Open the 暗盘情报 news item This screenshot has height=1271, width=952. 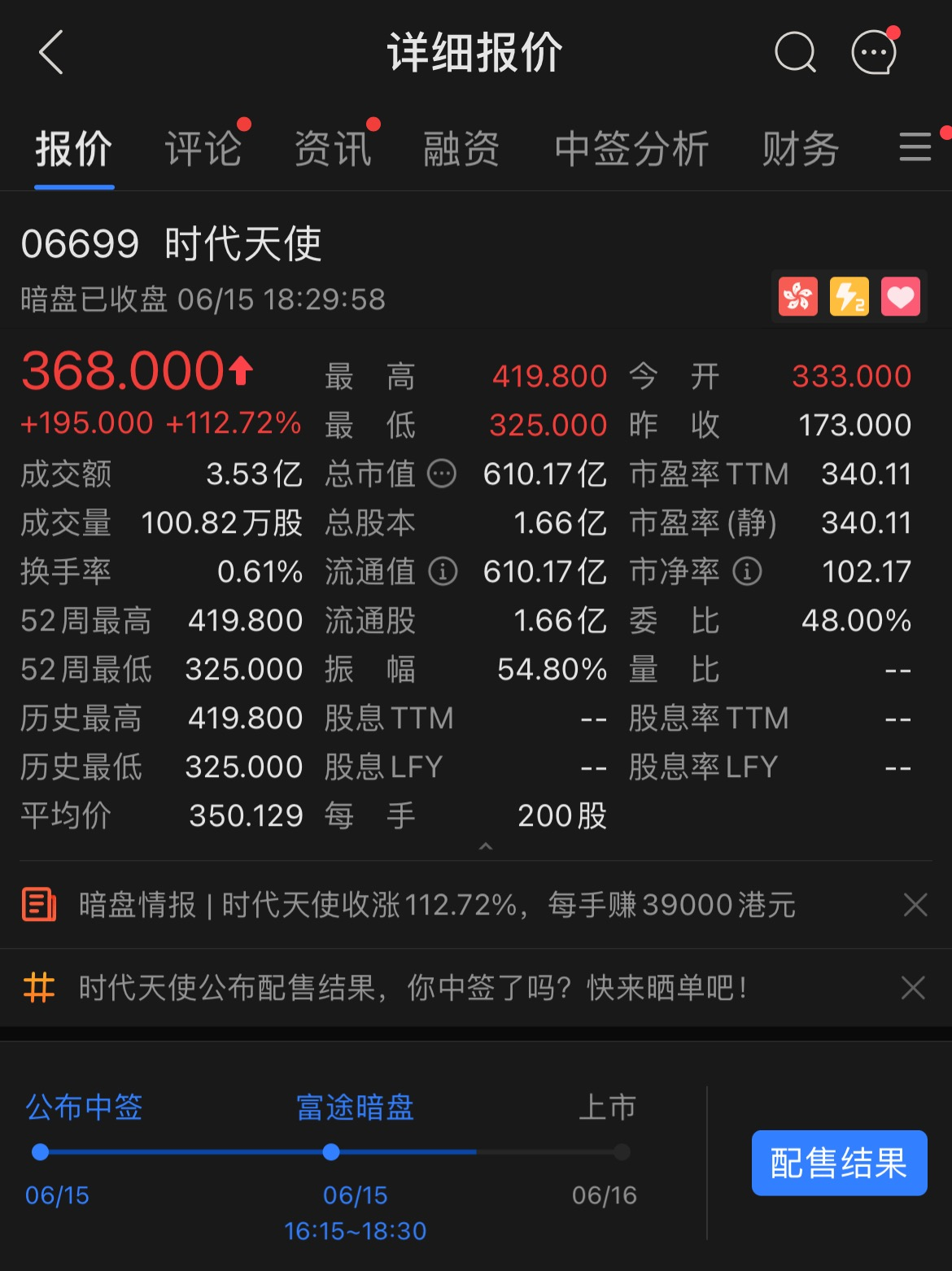436,905
